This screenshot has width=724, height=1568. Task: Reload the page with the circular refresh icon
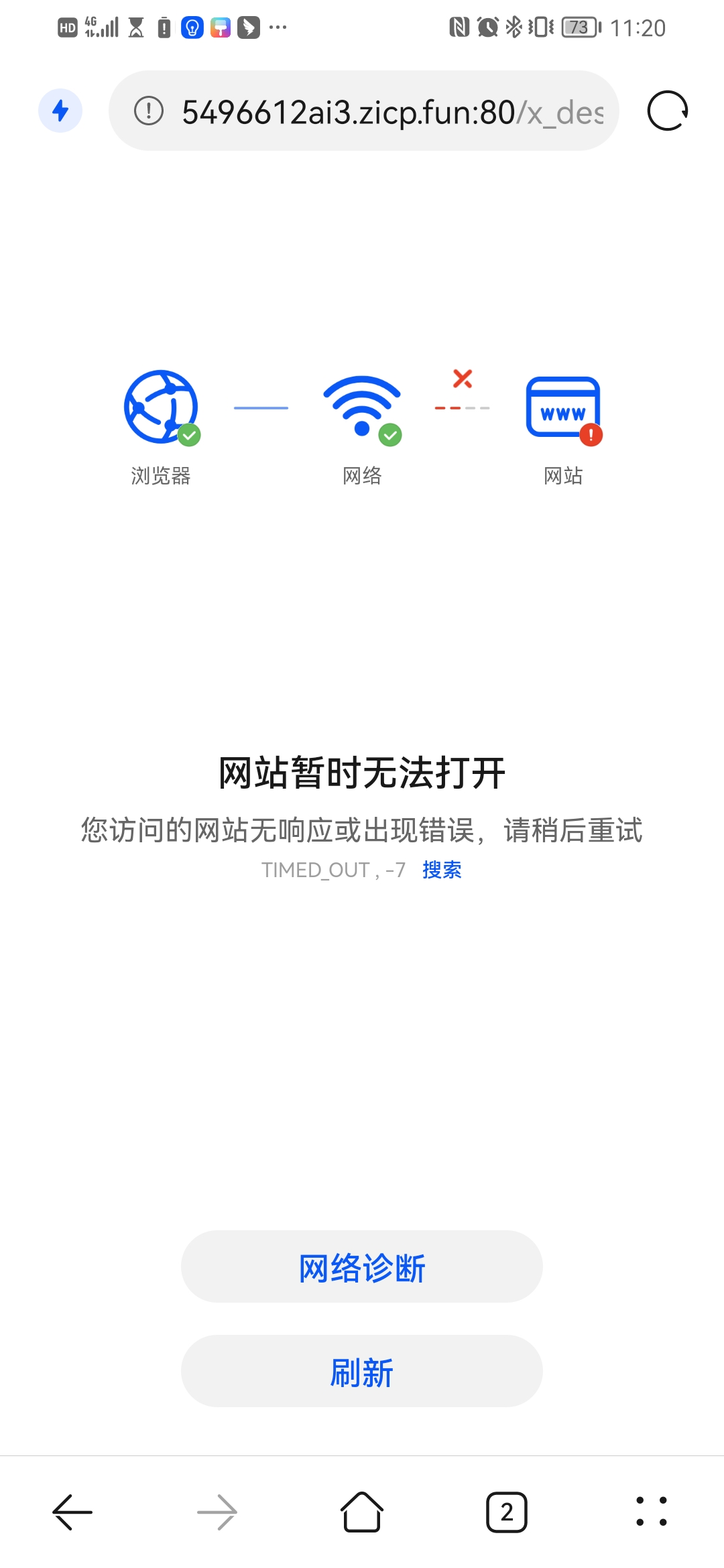pos(667,111)
